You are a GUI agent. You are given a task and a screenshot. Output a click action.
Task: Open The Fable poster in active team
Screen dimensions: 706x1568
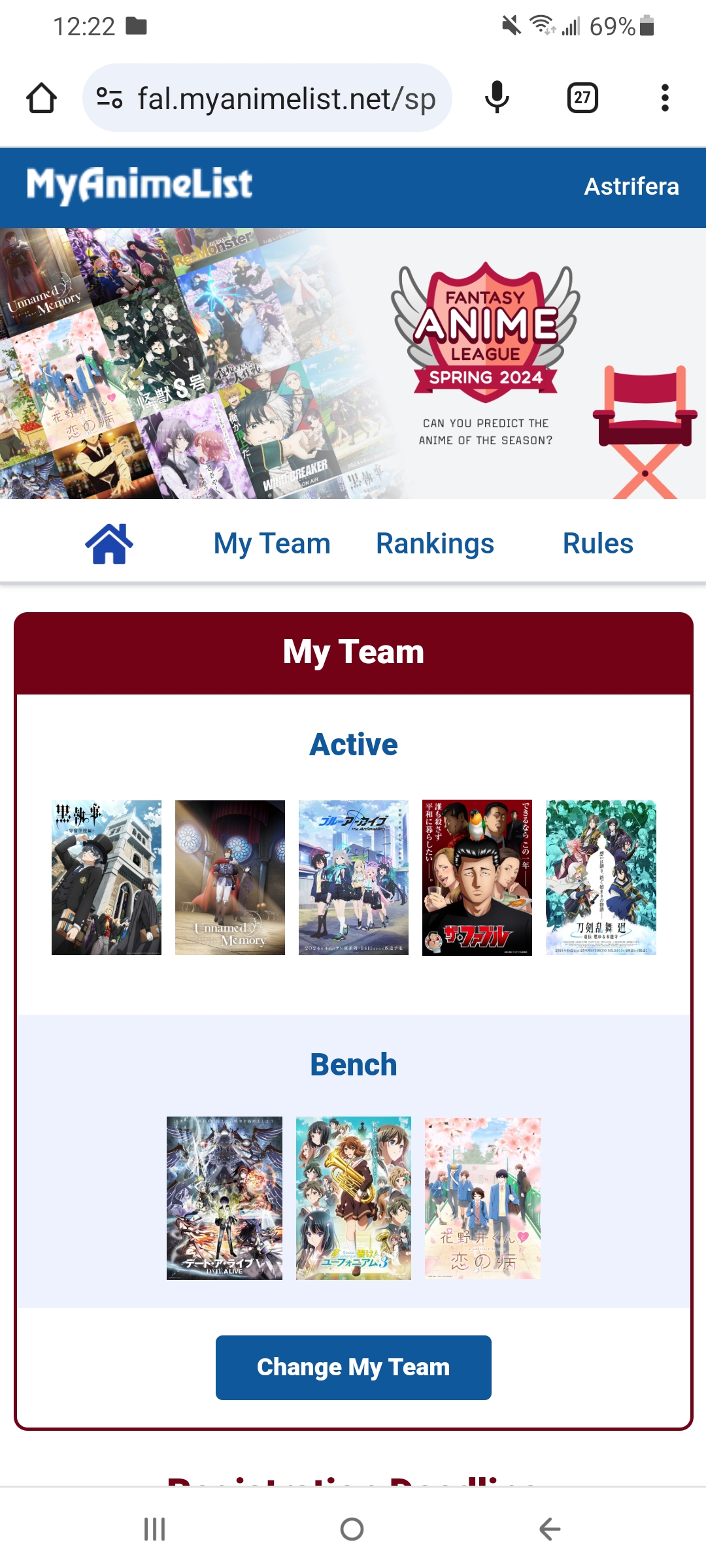pos(477,877)
